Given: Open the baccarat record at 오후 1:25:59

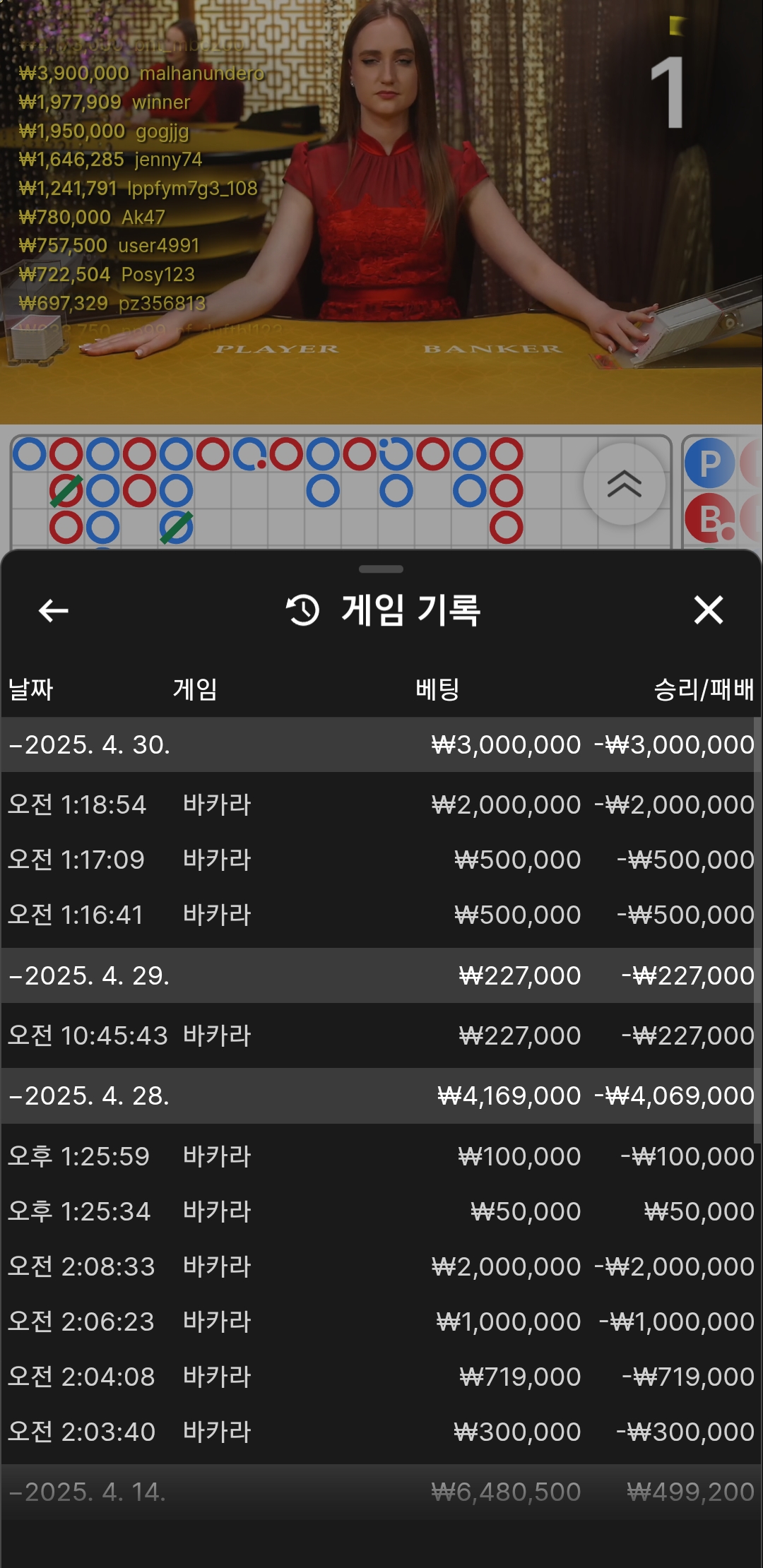Looking at the screenshot, I should pos(381,1156).
